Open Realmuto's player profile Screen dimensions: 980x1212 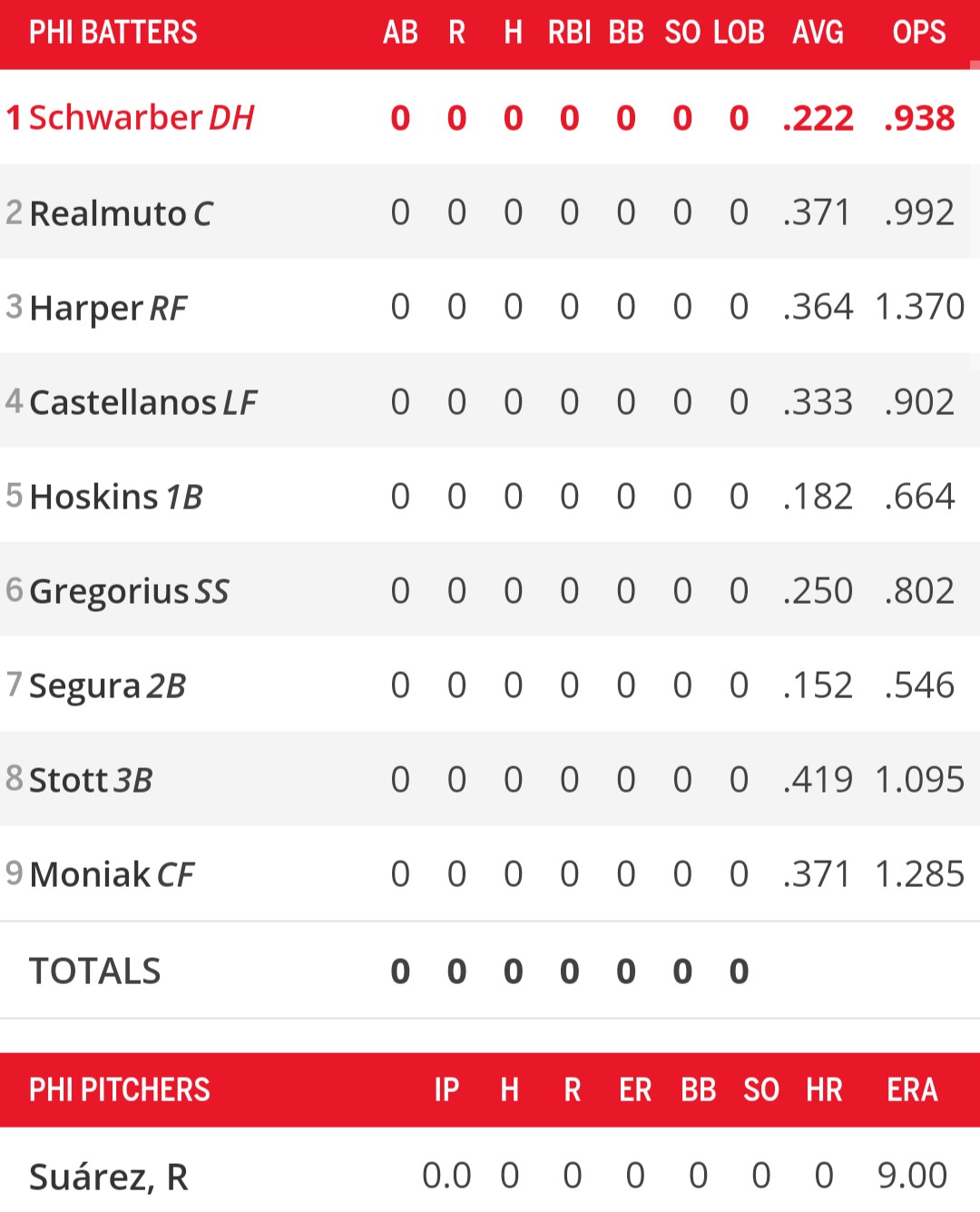click(x=108, y=213)
